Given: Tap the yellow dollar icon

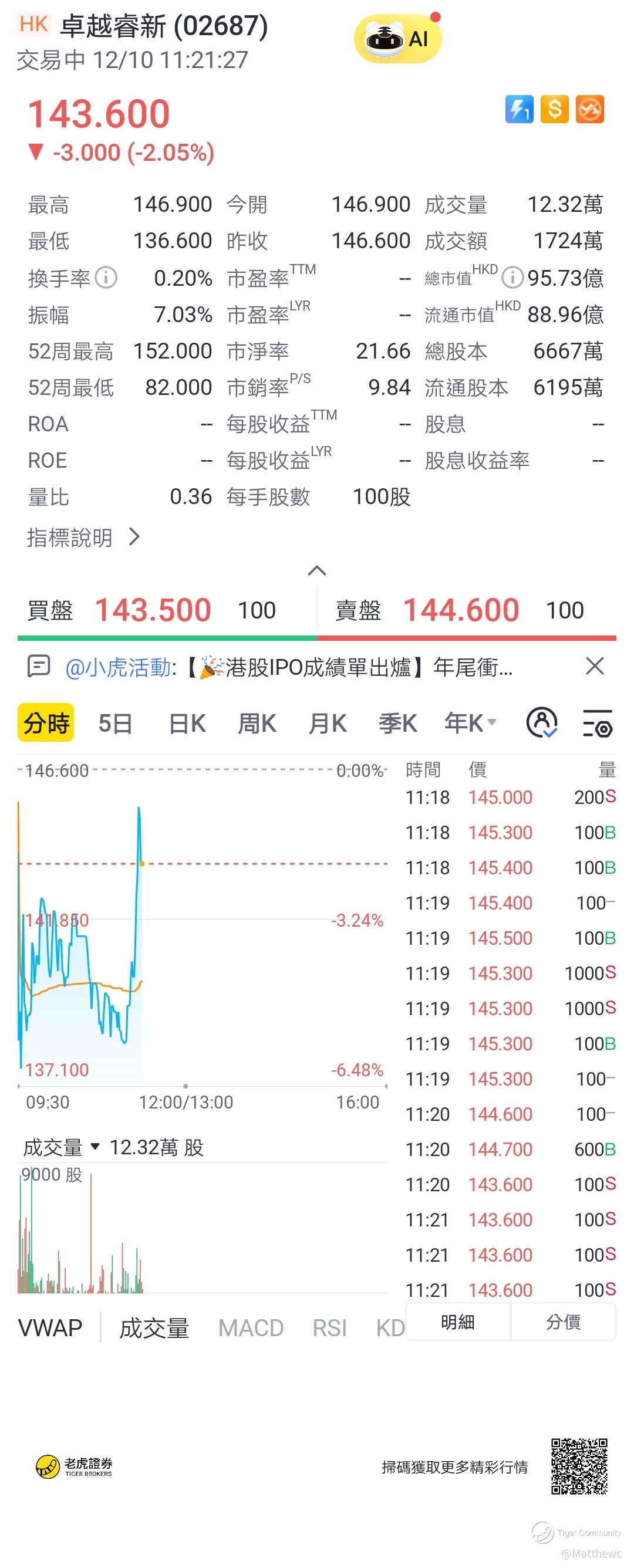Looking at the screenshot, I should (x=554, y=110).
